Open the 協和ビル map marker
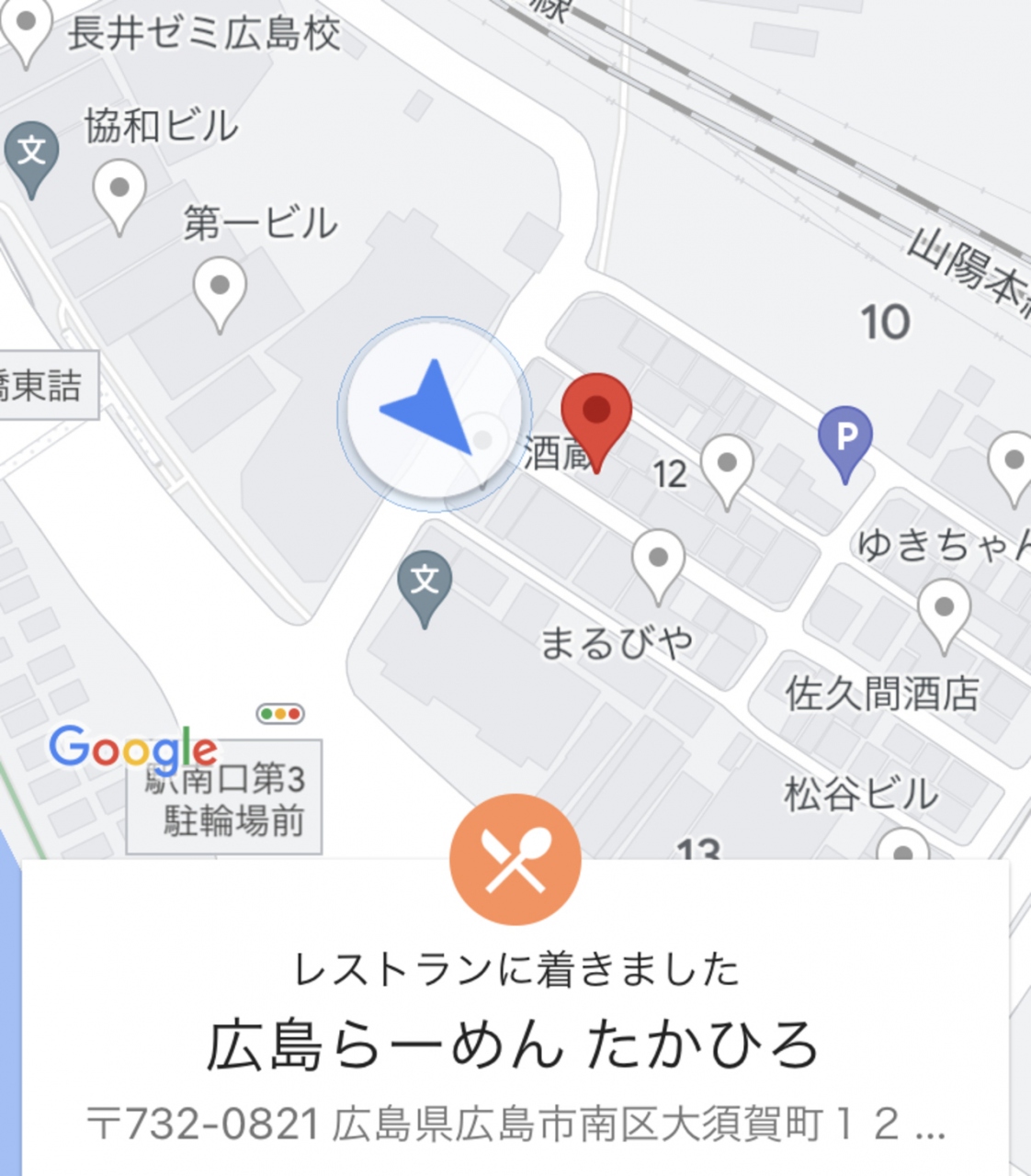This screenshot has width=1031, height=1176. [x=119, y=189]
